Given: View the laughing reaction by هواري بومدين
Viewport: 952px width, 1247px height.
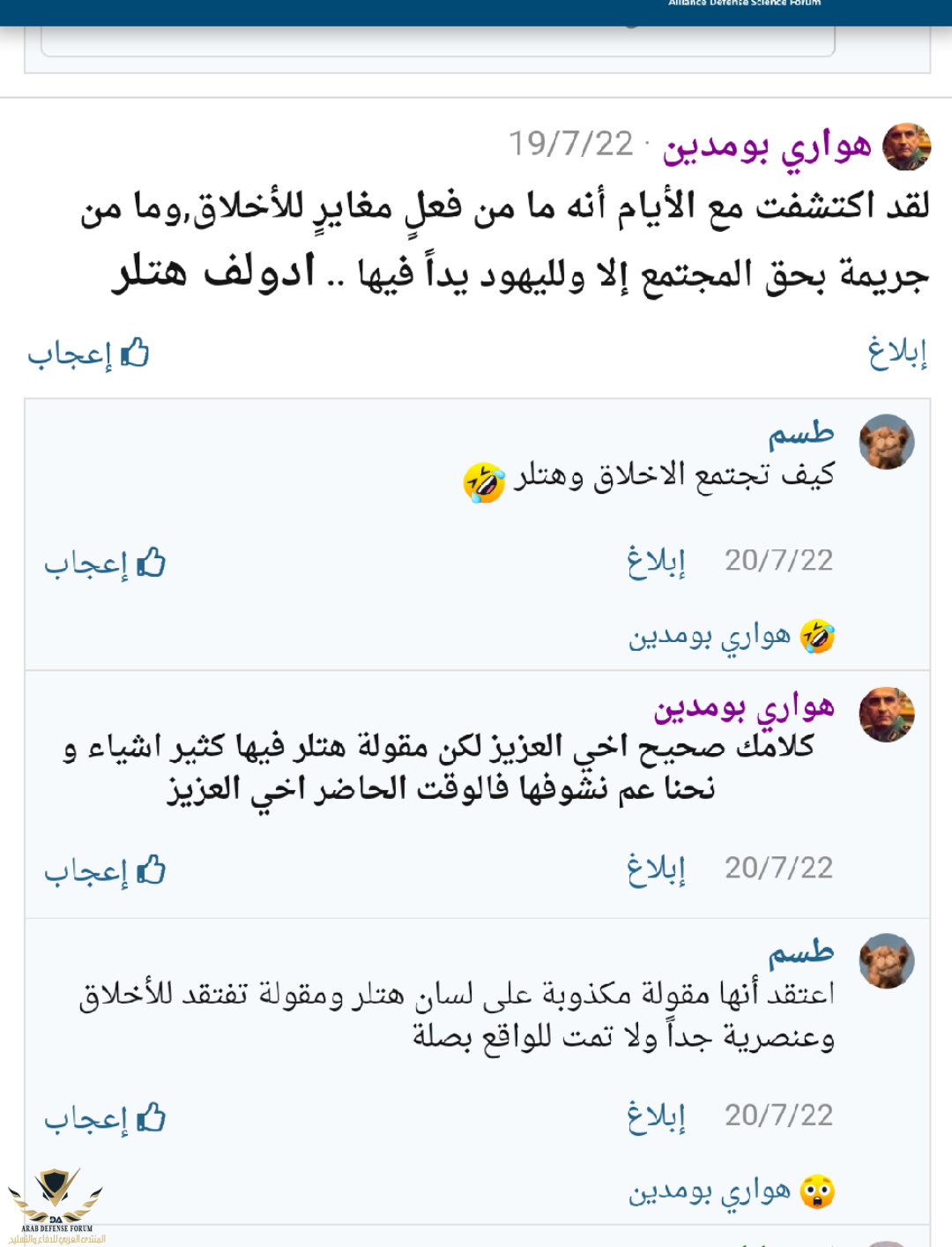Looking at the screenshot, I should (731, 636).
